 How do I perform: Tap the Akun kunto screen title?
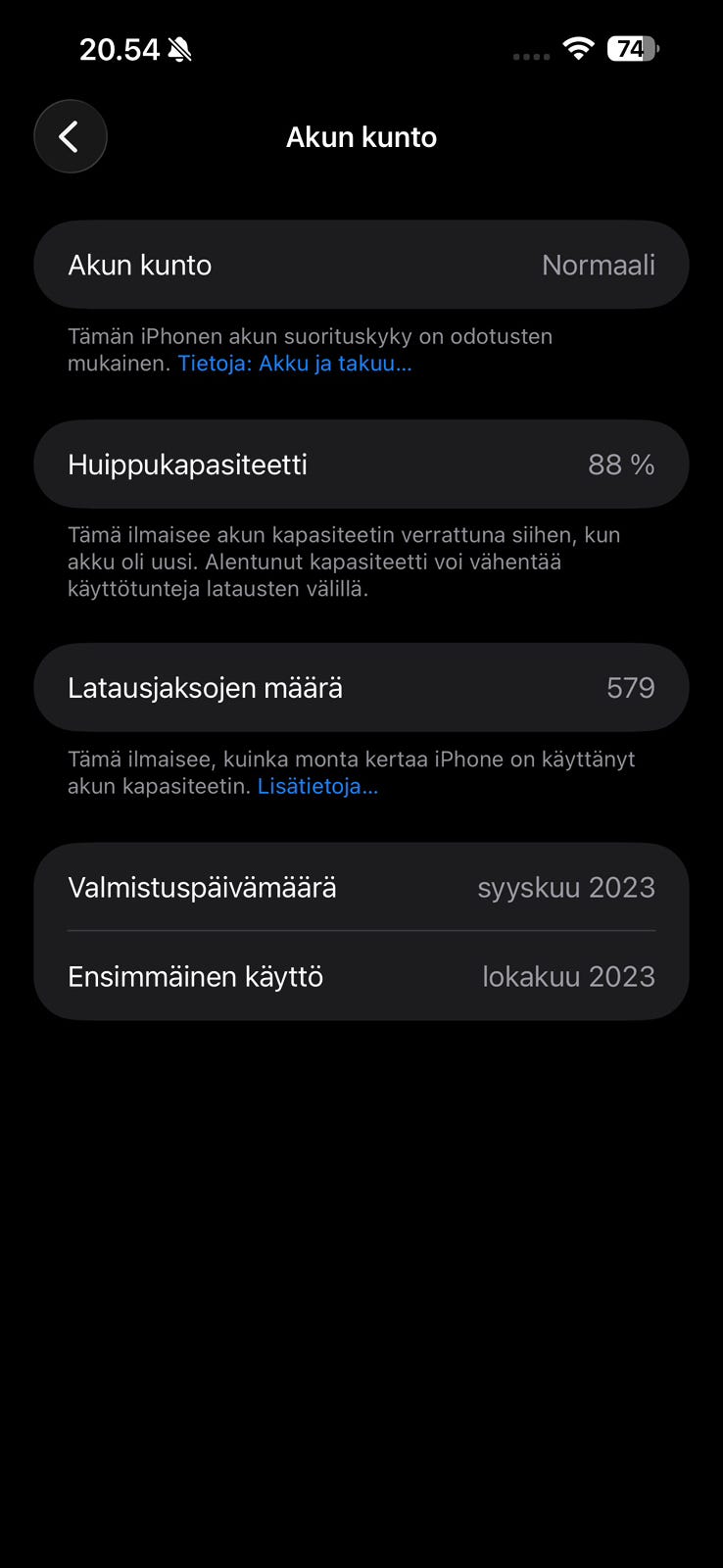point(361,136)
